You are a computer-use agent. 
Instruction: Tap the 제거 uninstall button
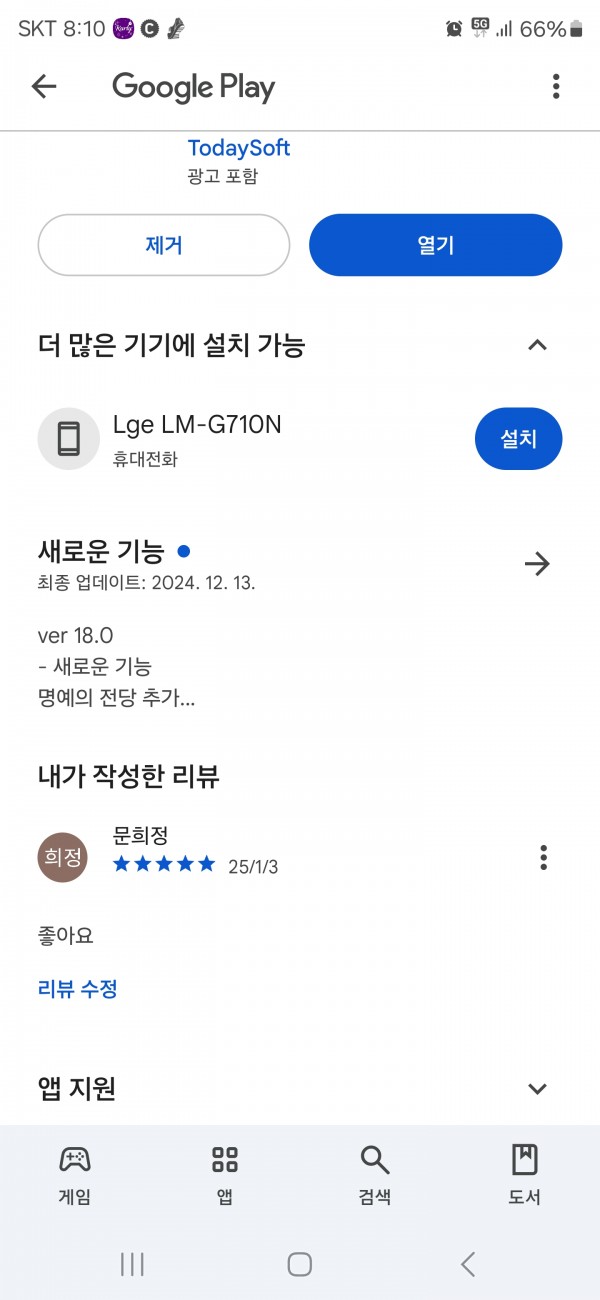(x=164, y=245)
